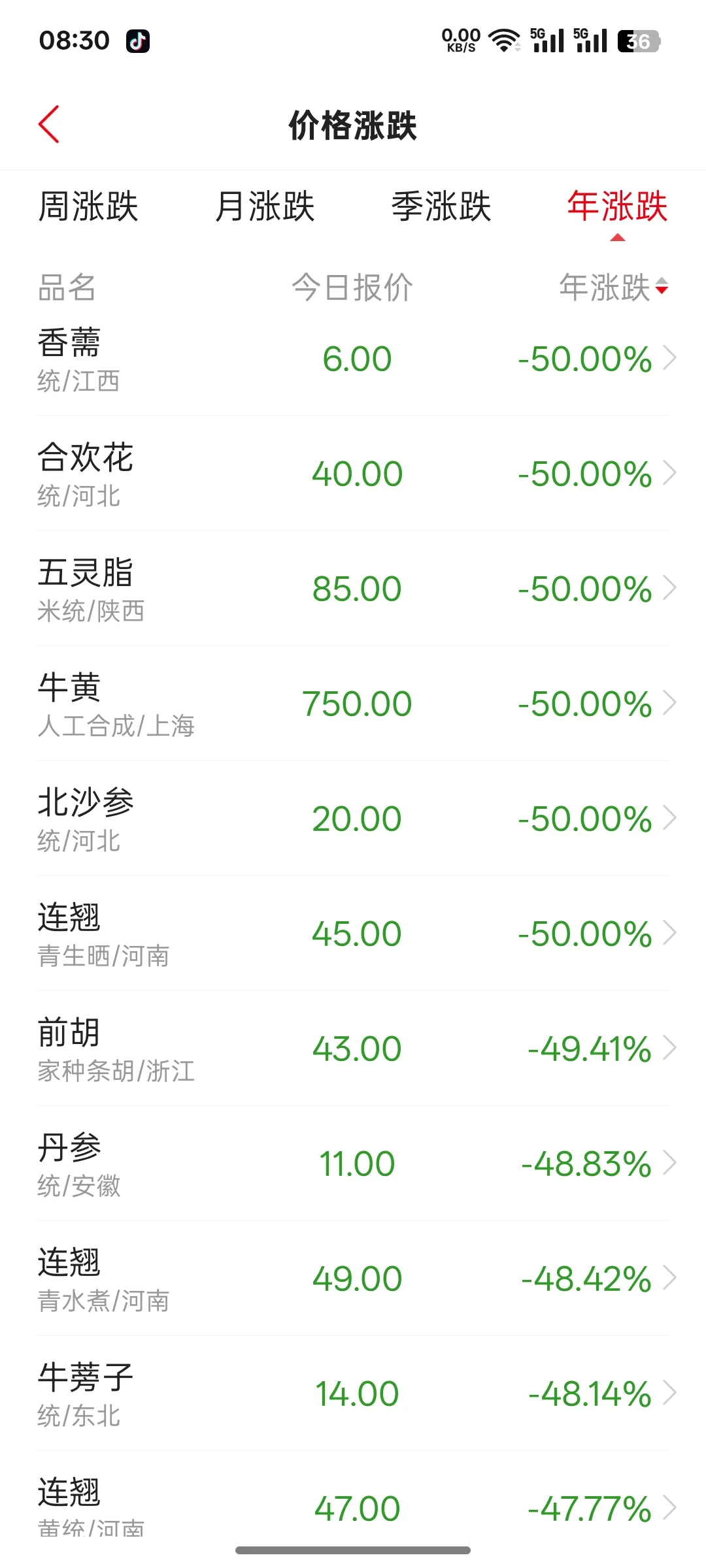This screenshot has height=1568, width=706.
Task: Open the 香薷 统/江西 row
Action: point(353,359)
